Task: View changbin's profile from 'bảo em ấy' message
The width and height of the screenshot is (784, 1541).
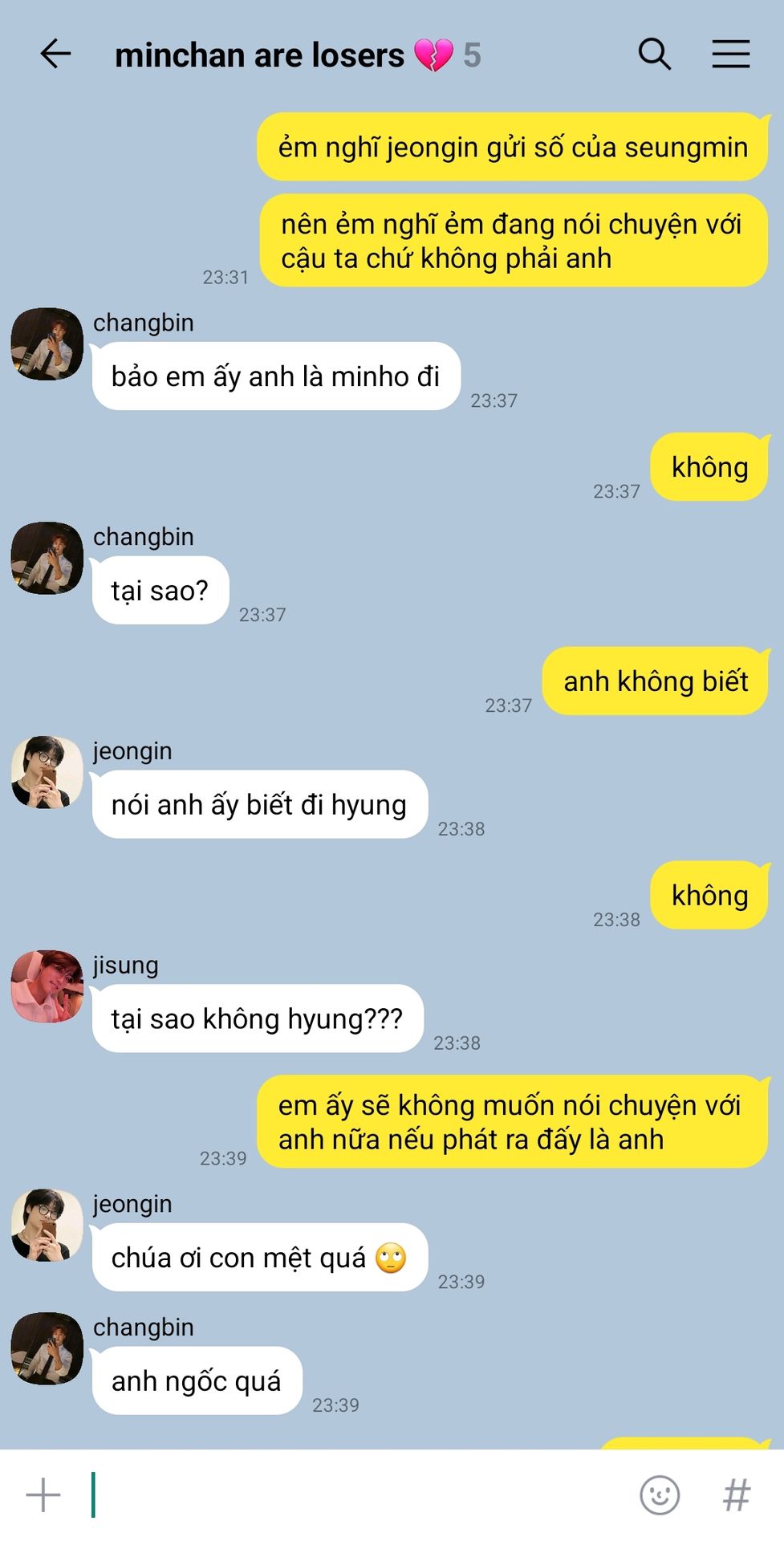Action: [47, 344]
